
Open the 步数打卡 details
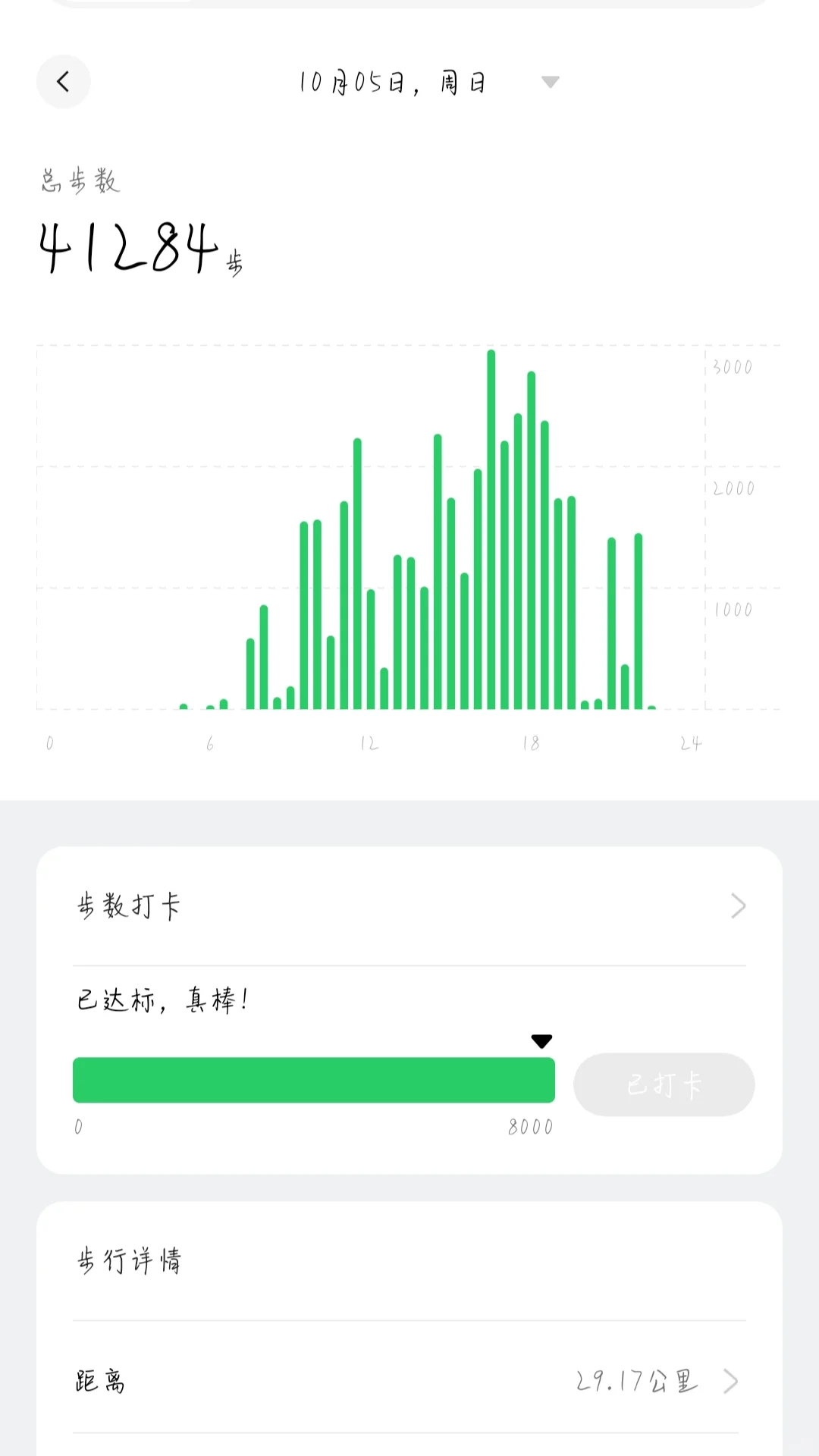click(x=409, y=905)
